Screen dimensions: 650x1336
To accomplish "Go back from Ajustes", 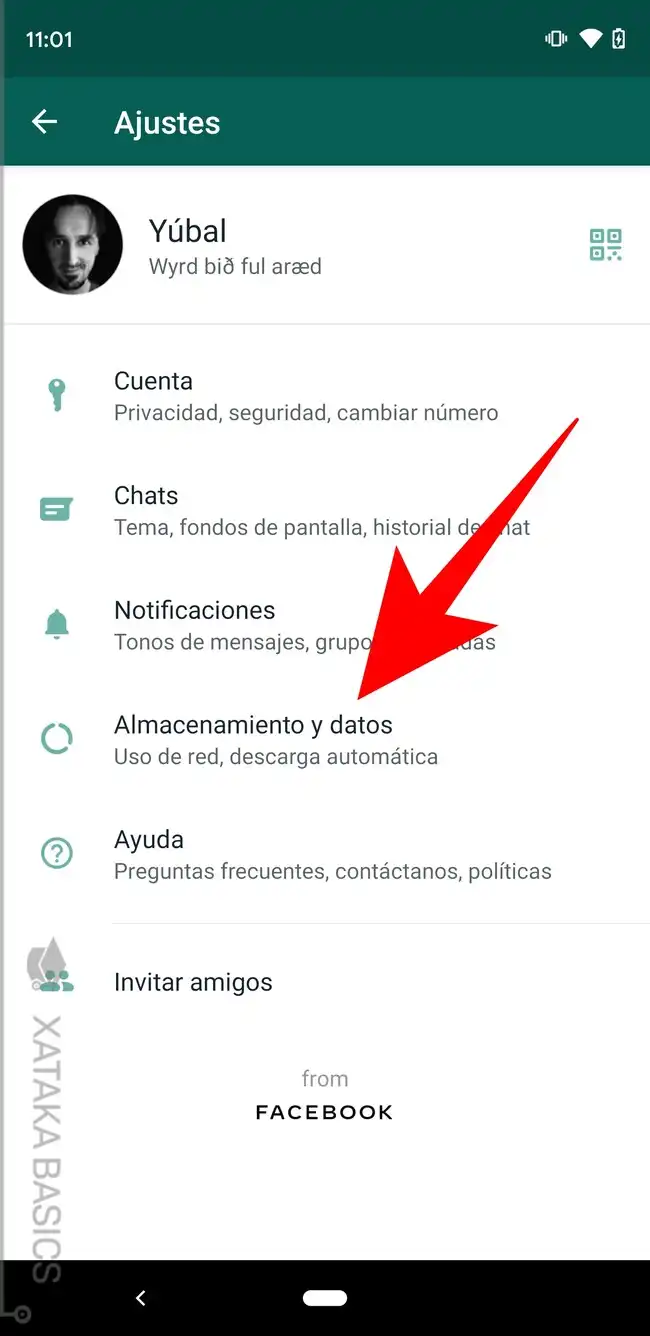I will [44, 122].
